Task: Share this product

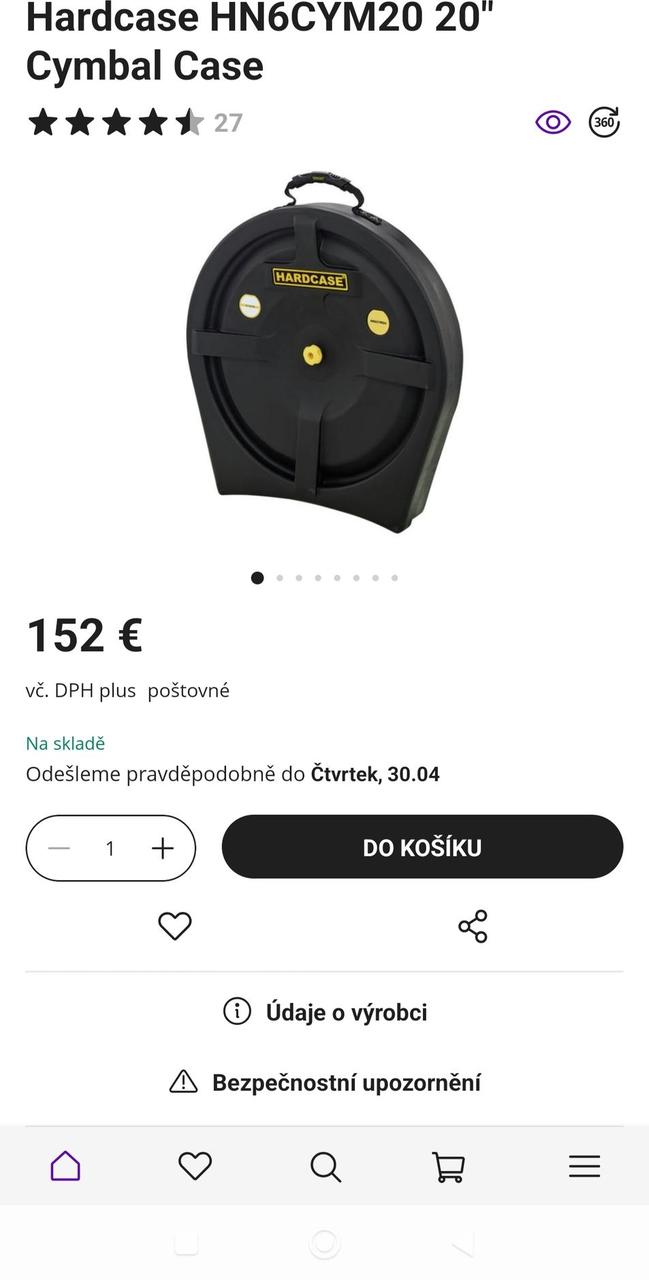Action: tap(473, 926)
